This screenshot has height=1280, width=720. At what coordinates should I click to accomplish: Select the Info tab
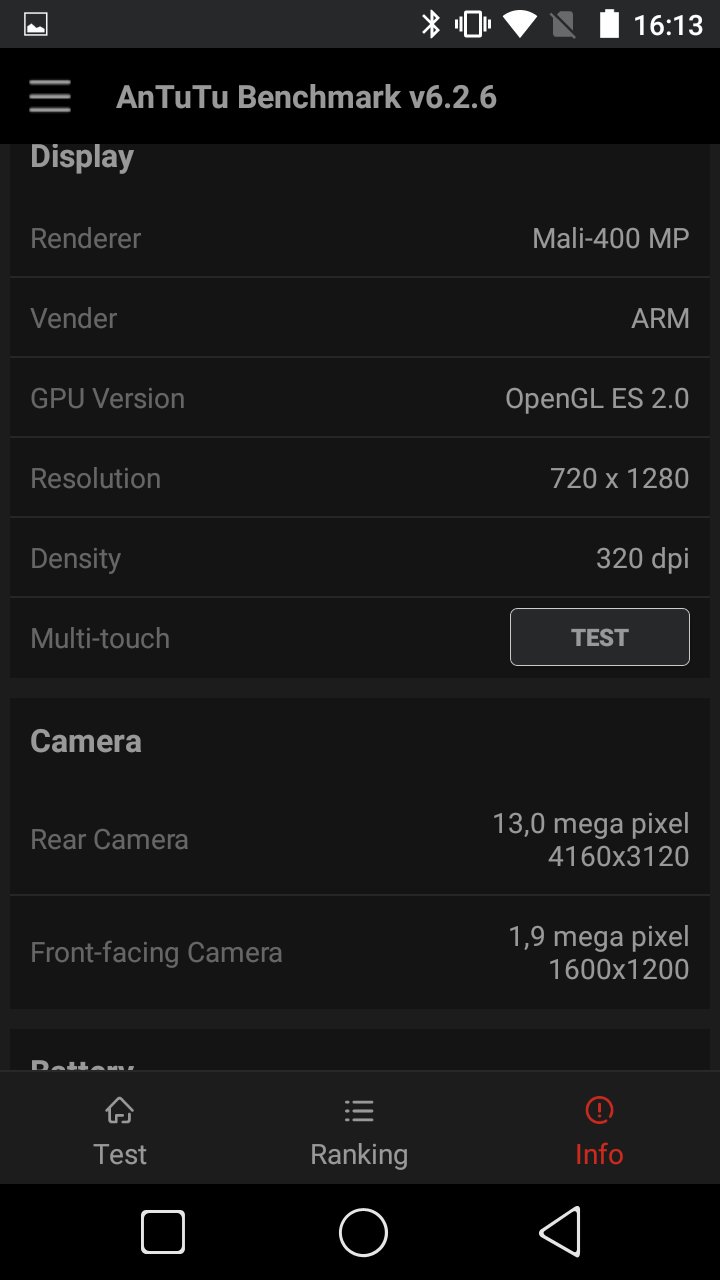click(x=599, y=1131)
